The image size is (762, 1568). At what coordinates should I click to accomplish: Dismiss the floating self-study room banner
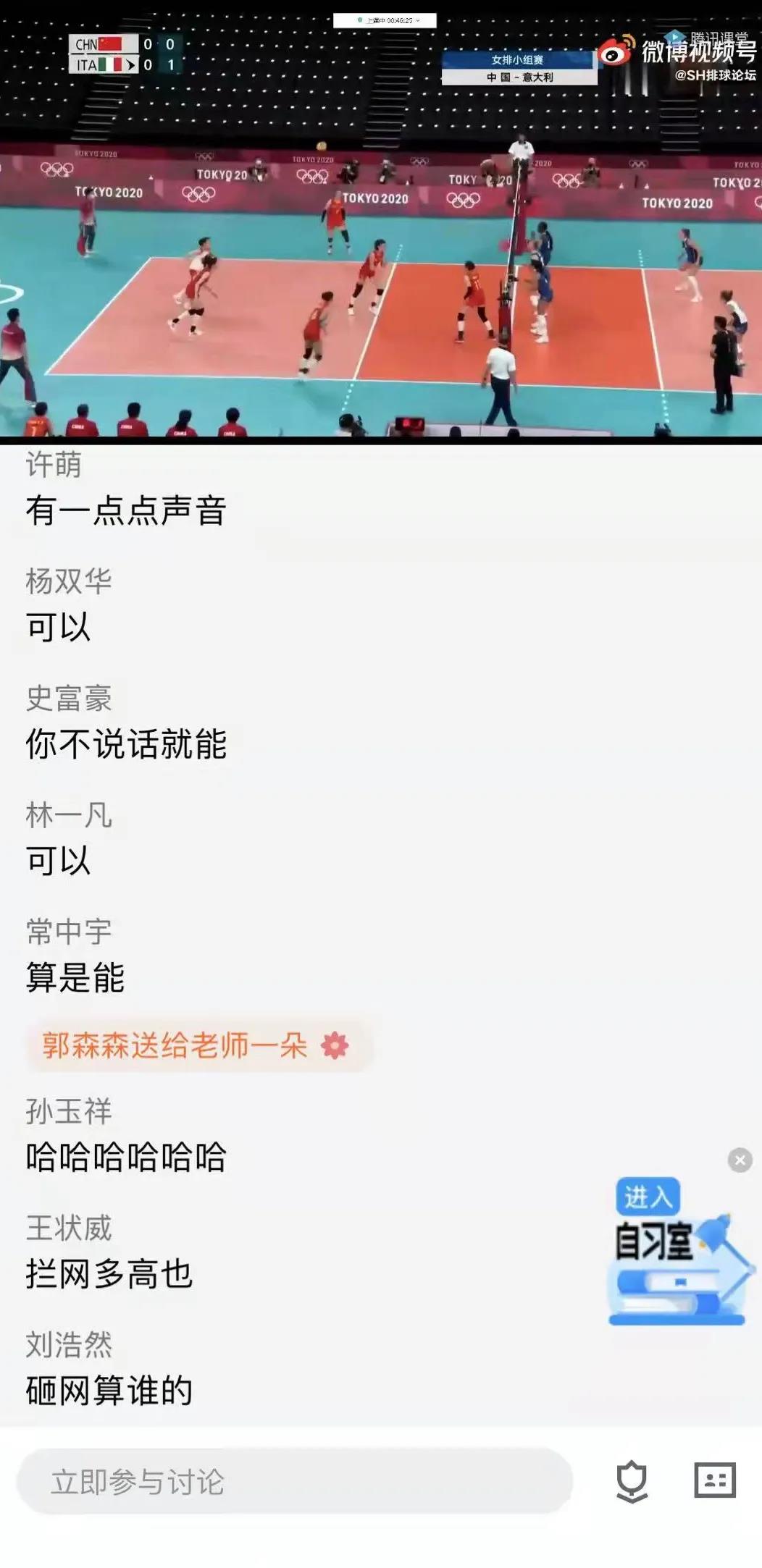point(740,1160)
